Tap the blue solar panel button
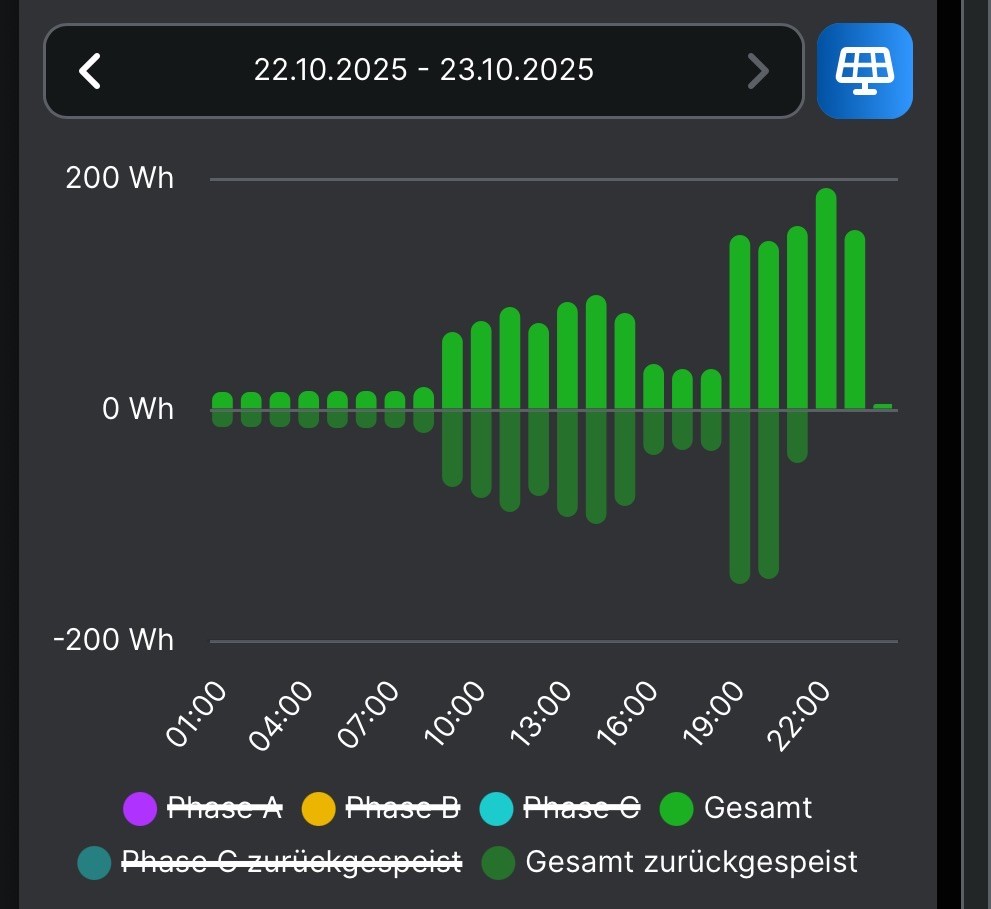991x909 pixels. coord(865,71)
